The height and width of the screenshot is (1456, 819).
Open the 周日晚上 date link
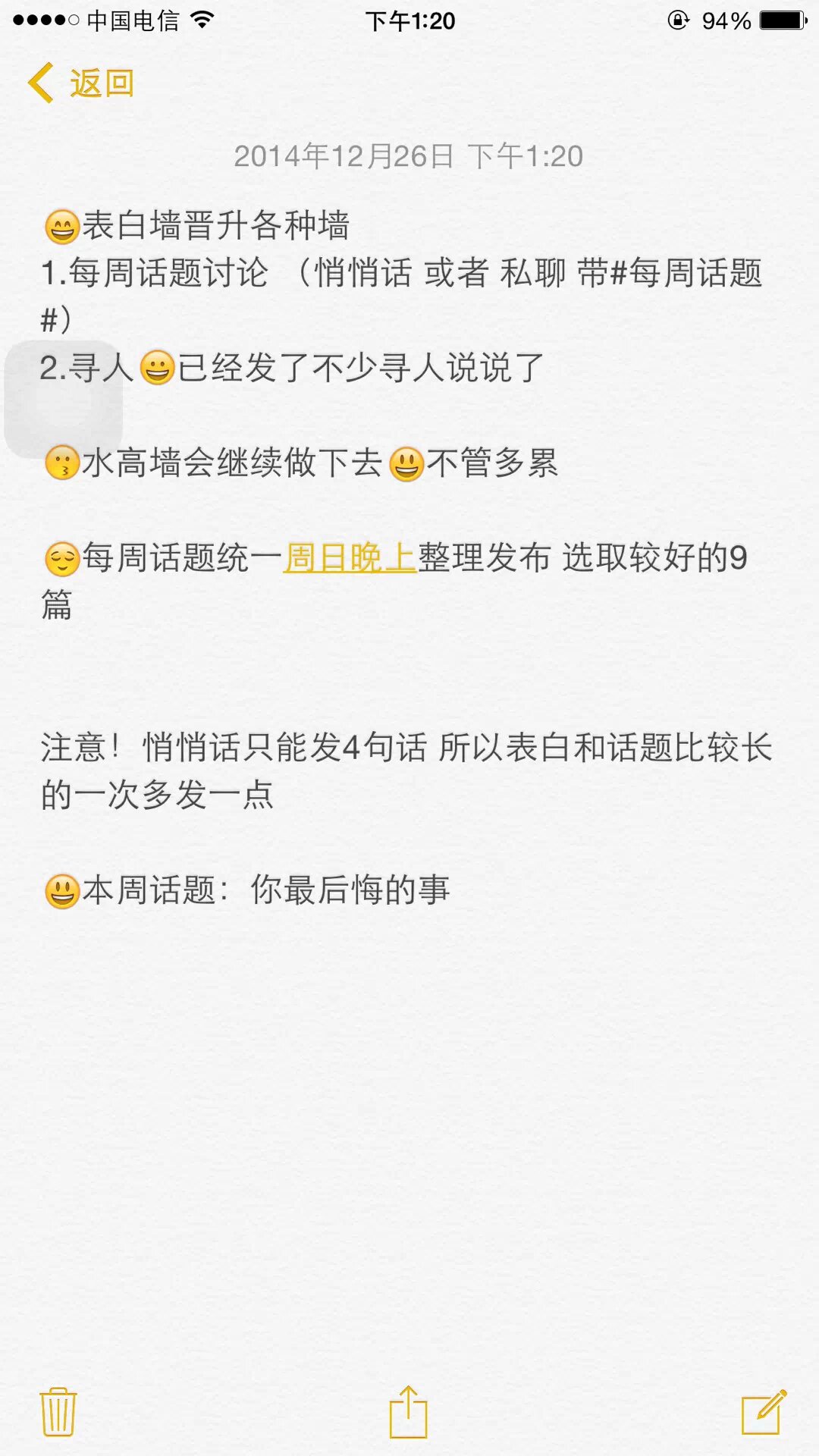[x=350, y=558]
